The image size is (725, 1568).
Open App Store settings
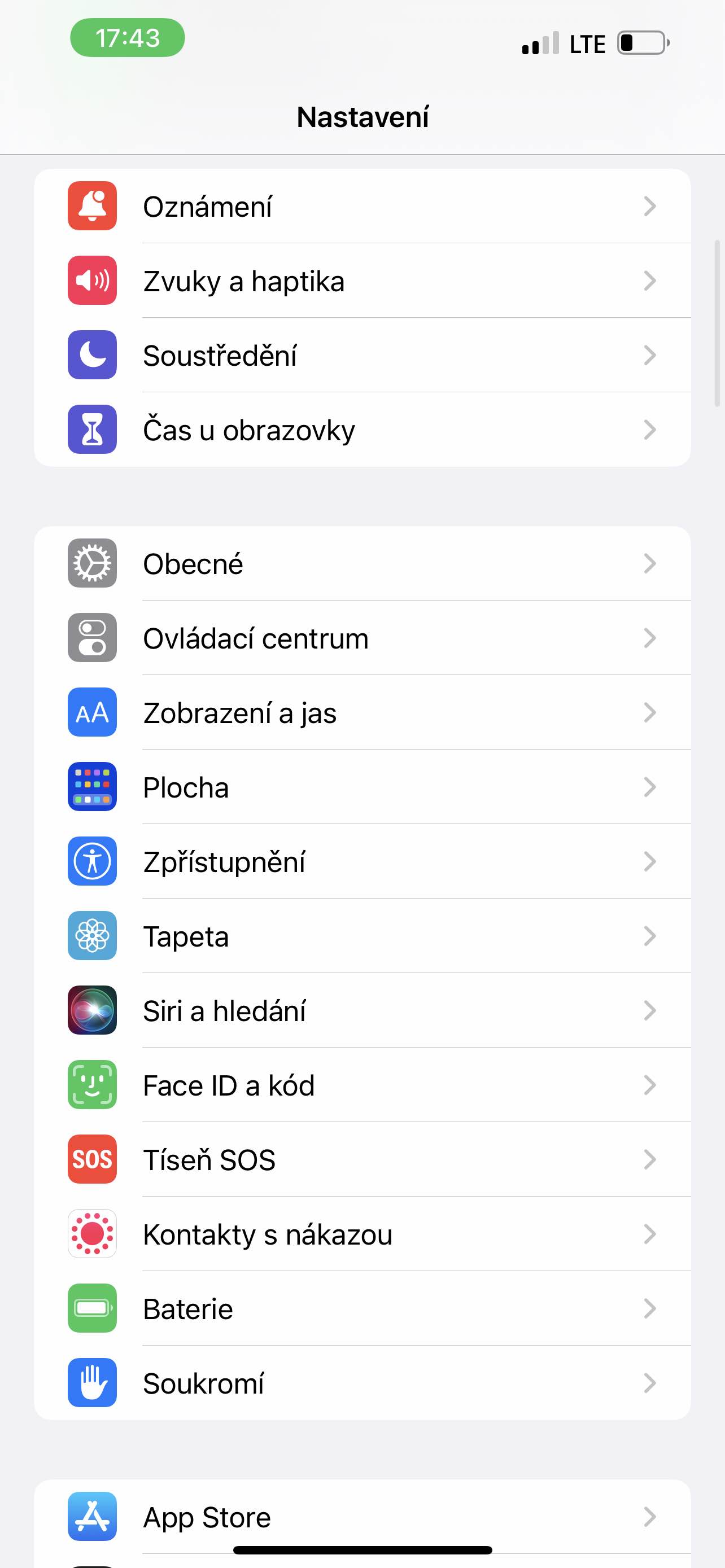[x=361, y=1517]
